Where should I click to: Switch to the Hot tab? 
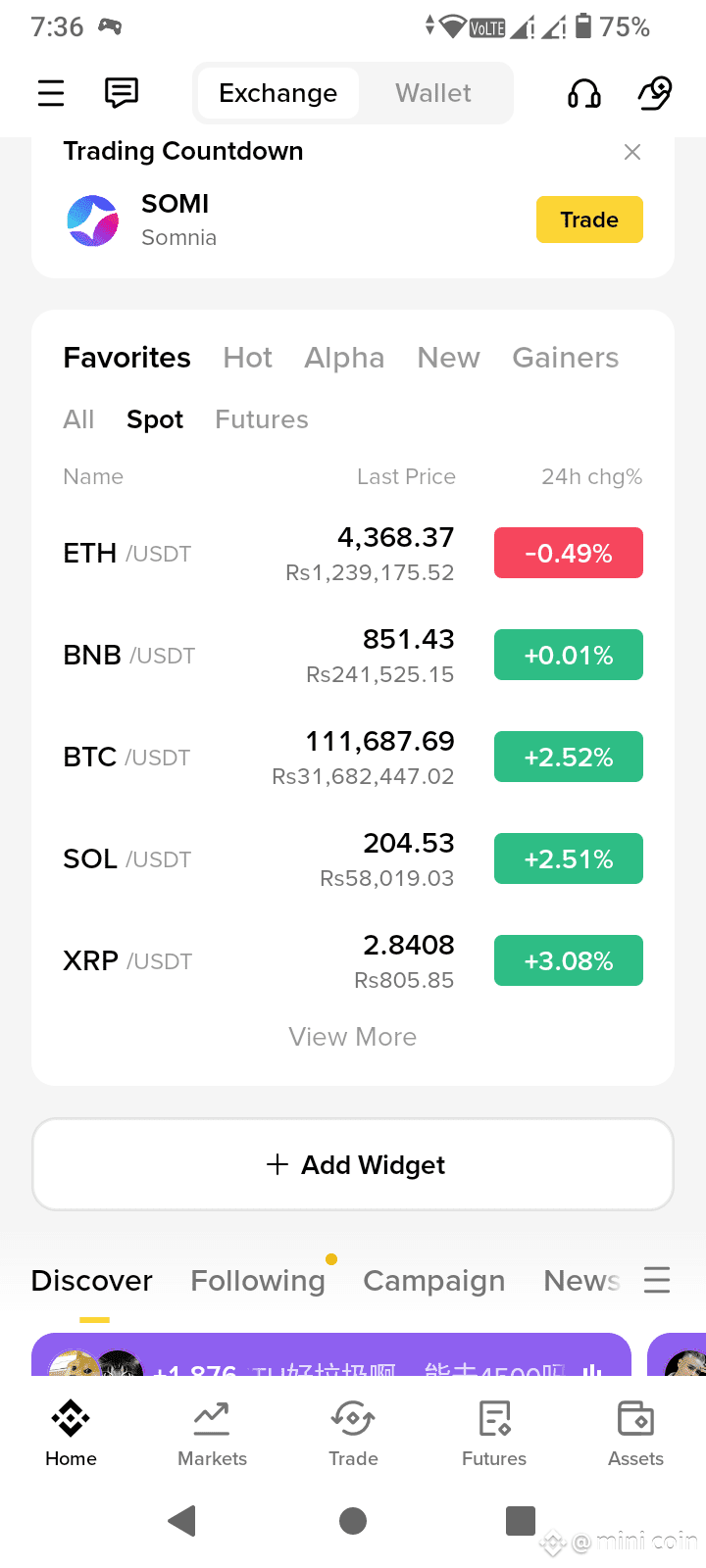tap(247, 358)
